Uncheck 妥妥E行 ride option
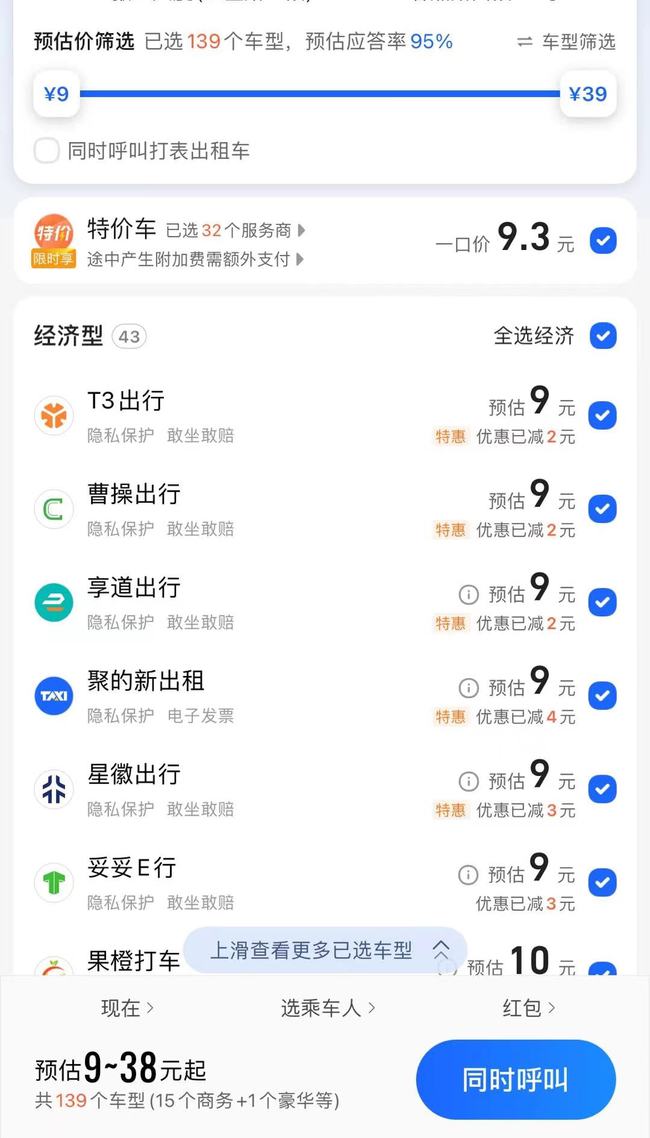Screen dimensions: 650x1138 tap(603, 882)
